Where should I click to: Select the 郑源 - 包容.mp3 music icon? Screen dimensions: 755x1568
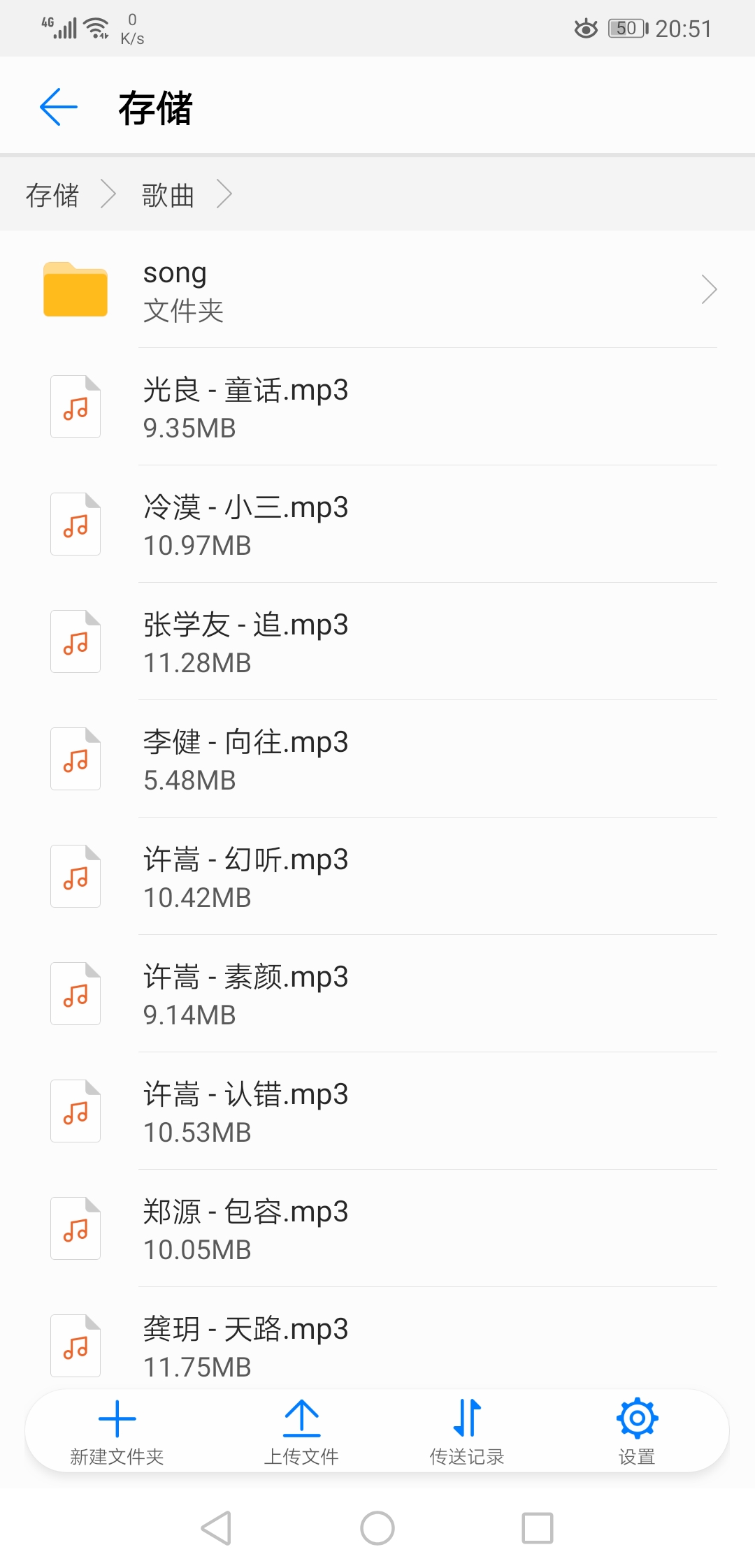75,1229
